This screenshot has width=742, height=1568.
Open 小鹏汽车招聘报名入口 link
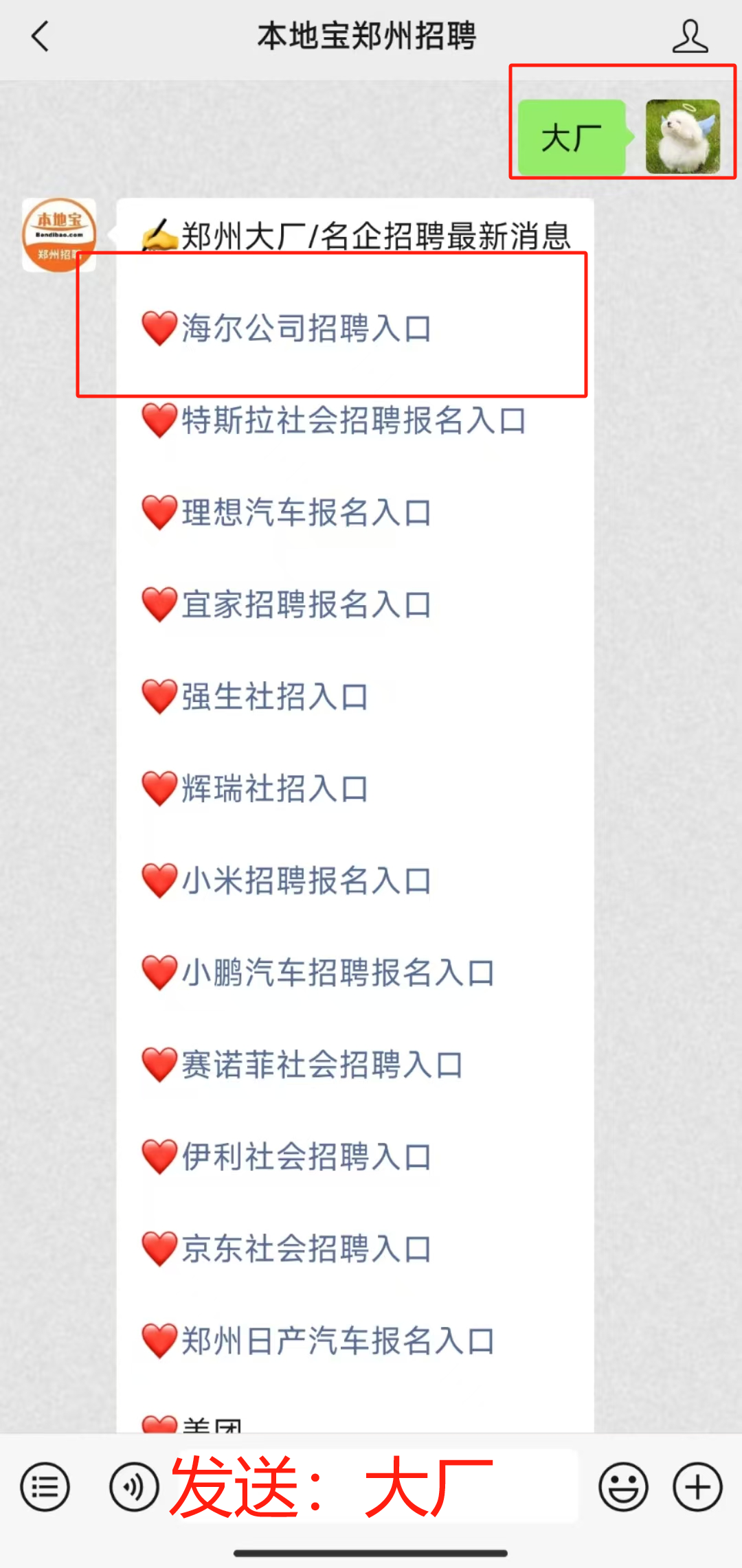[x=337, y=973]
